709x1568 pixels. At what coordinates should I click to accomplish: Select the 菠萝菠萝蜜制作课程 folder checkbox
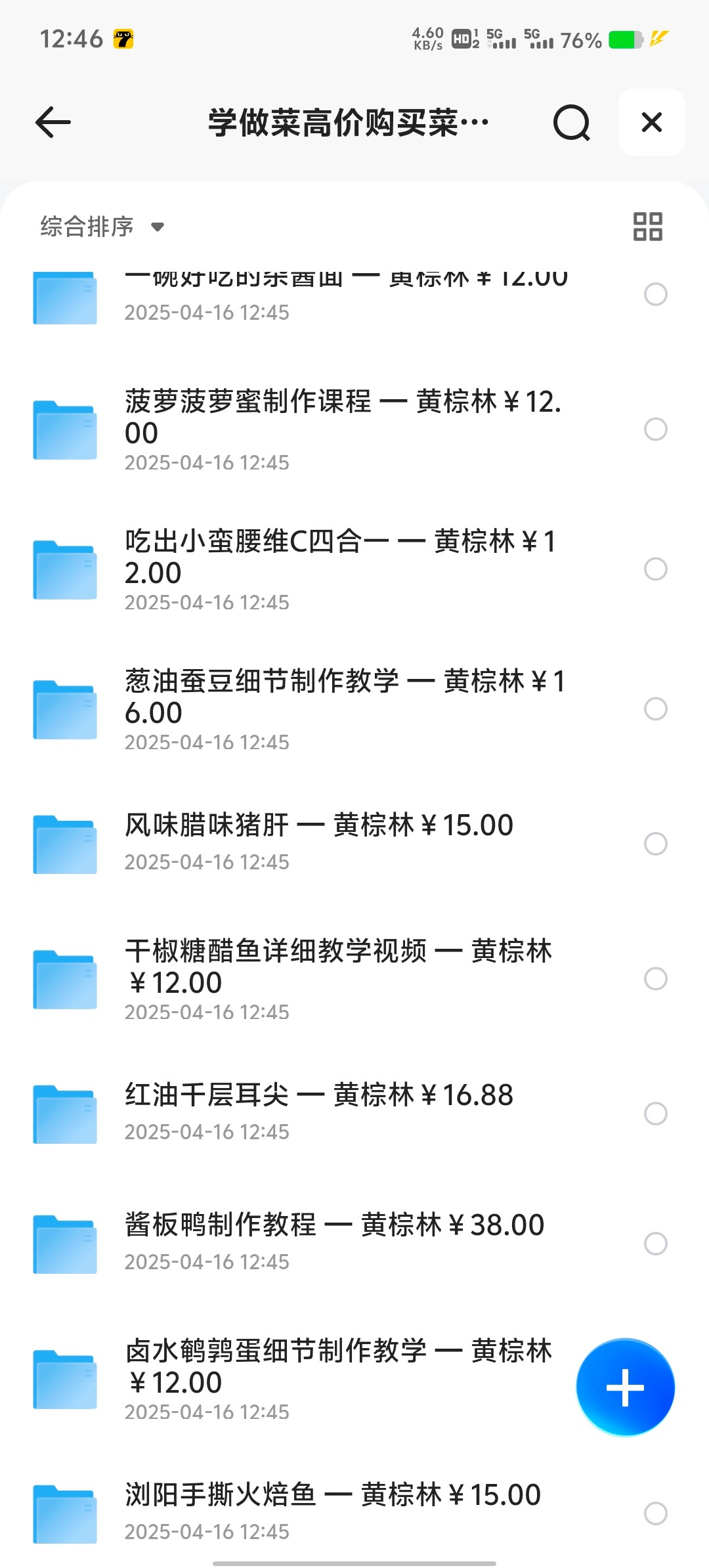click(x=655, y=429)
